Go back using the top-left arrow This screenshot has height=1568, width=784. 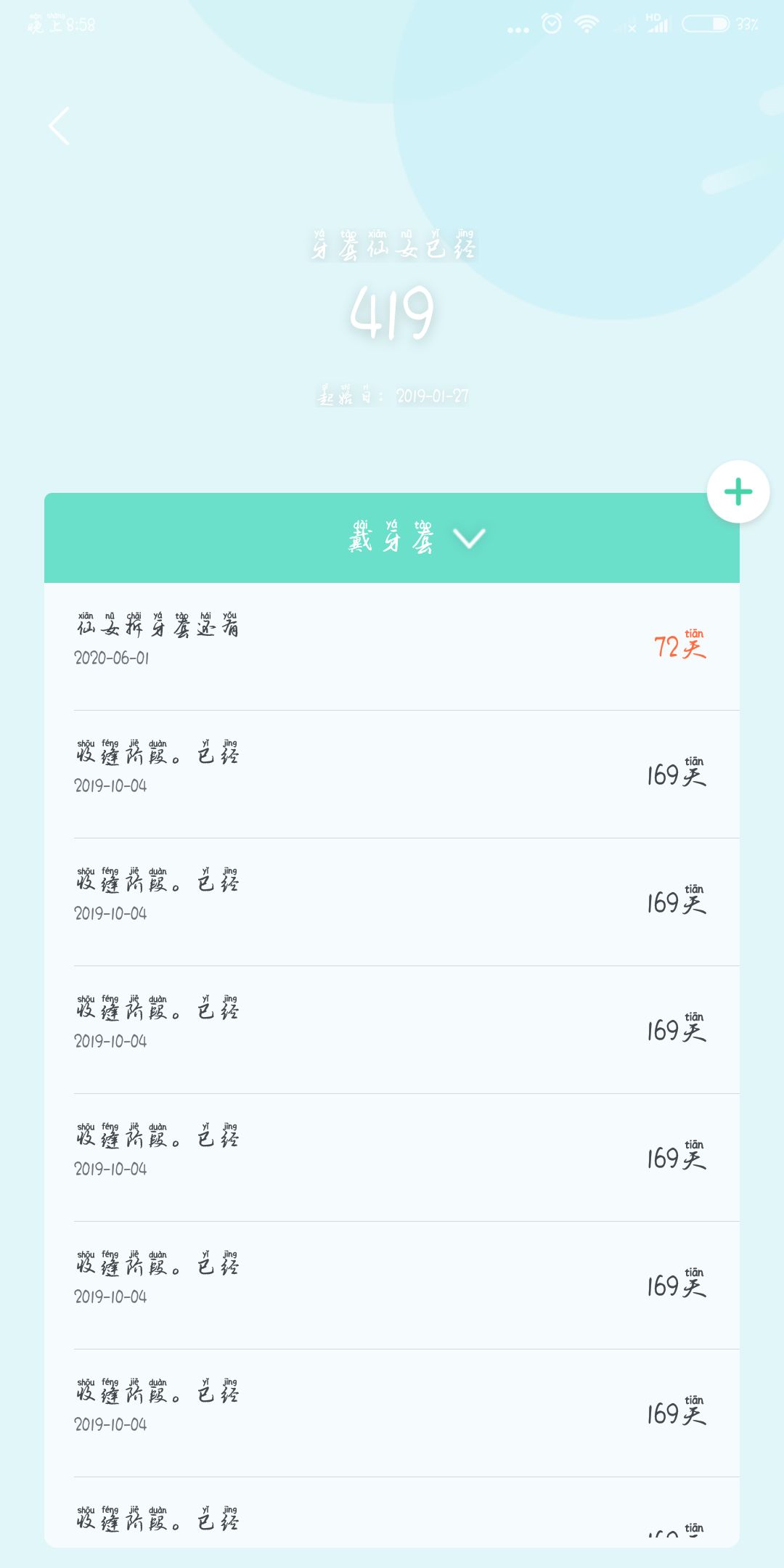60,126
